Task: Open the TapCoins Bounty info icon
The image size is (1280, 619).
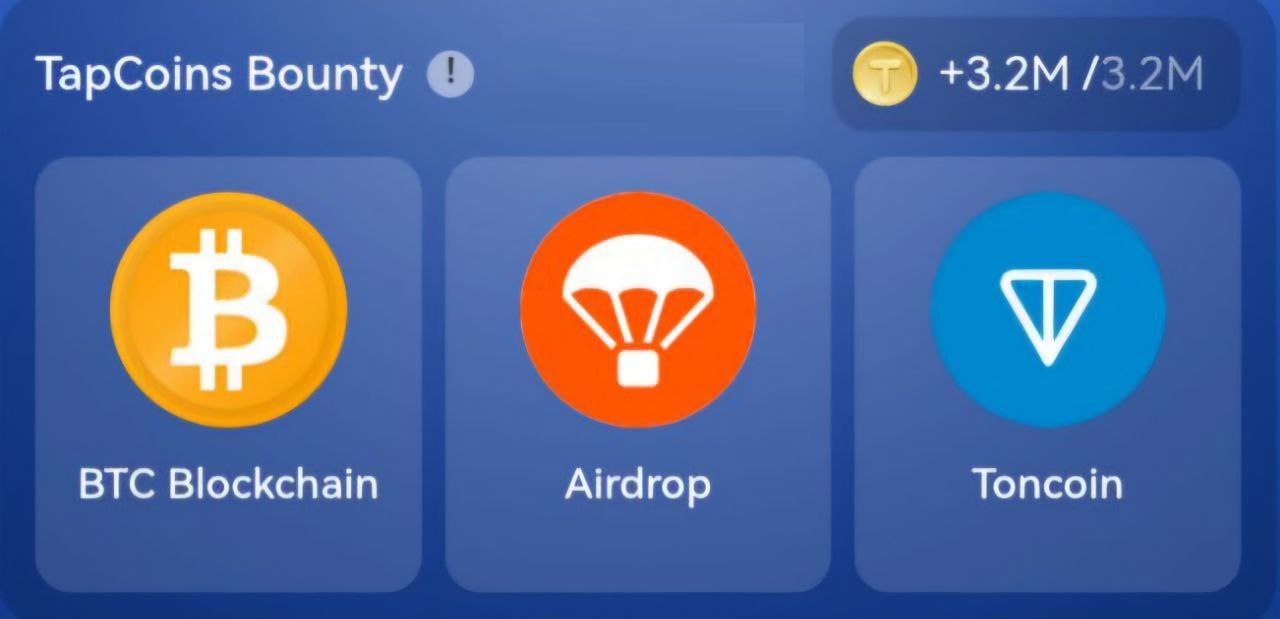Action: click(450, 73)
